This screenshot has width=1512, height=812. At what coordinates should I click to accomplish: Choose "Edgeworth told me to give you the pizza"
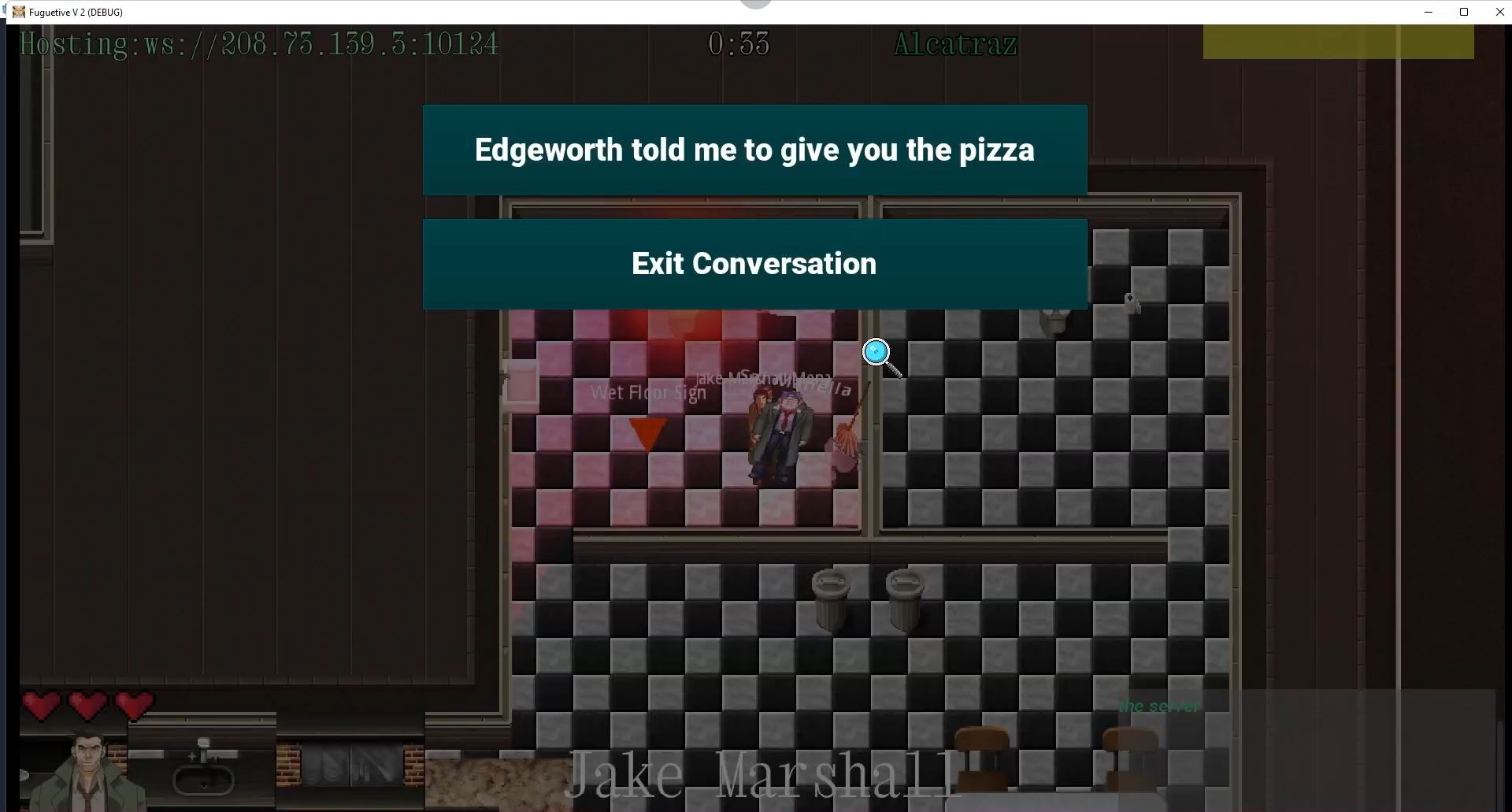(754, 150)
